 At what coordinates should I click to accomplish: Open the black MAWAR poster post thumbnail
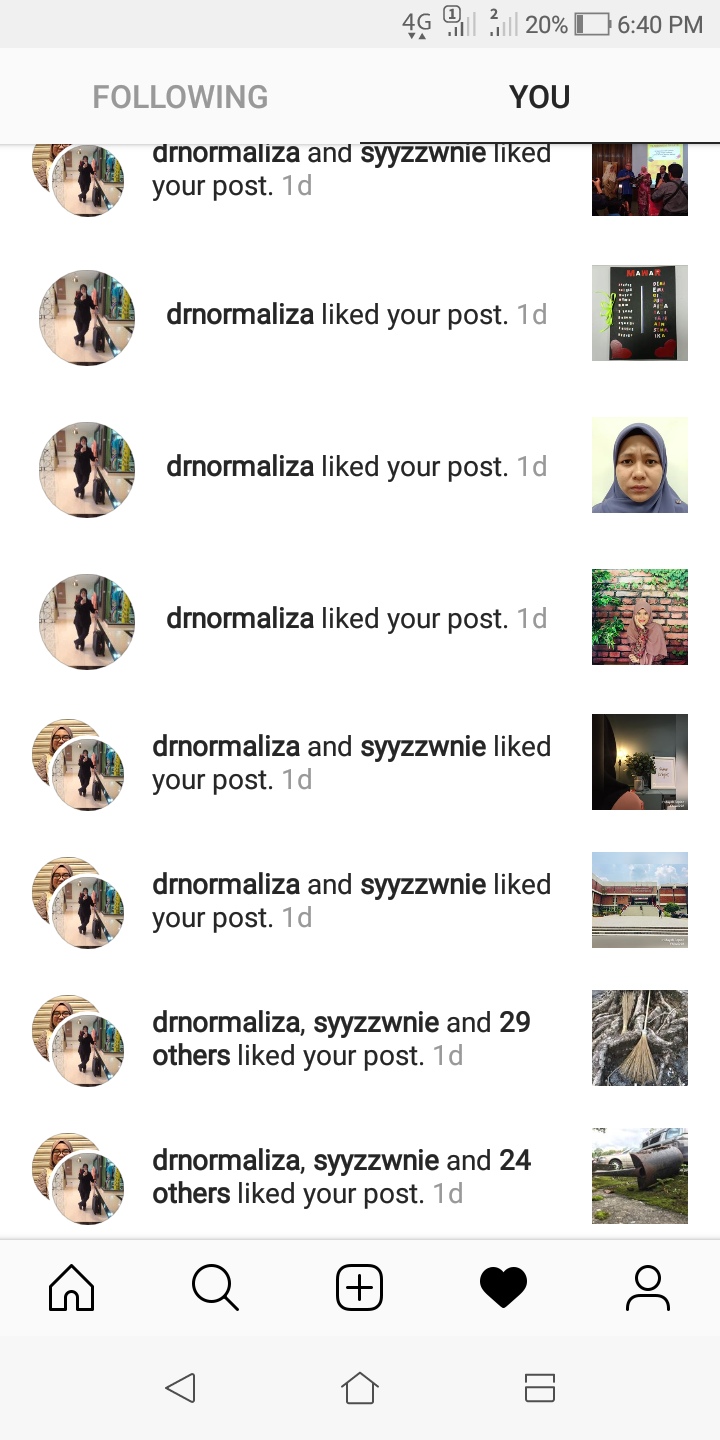pyautogui.click(x=639, y=313)
